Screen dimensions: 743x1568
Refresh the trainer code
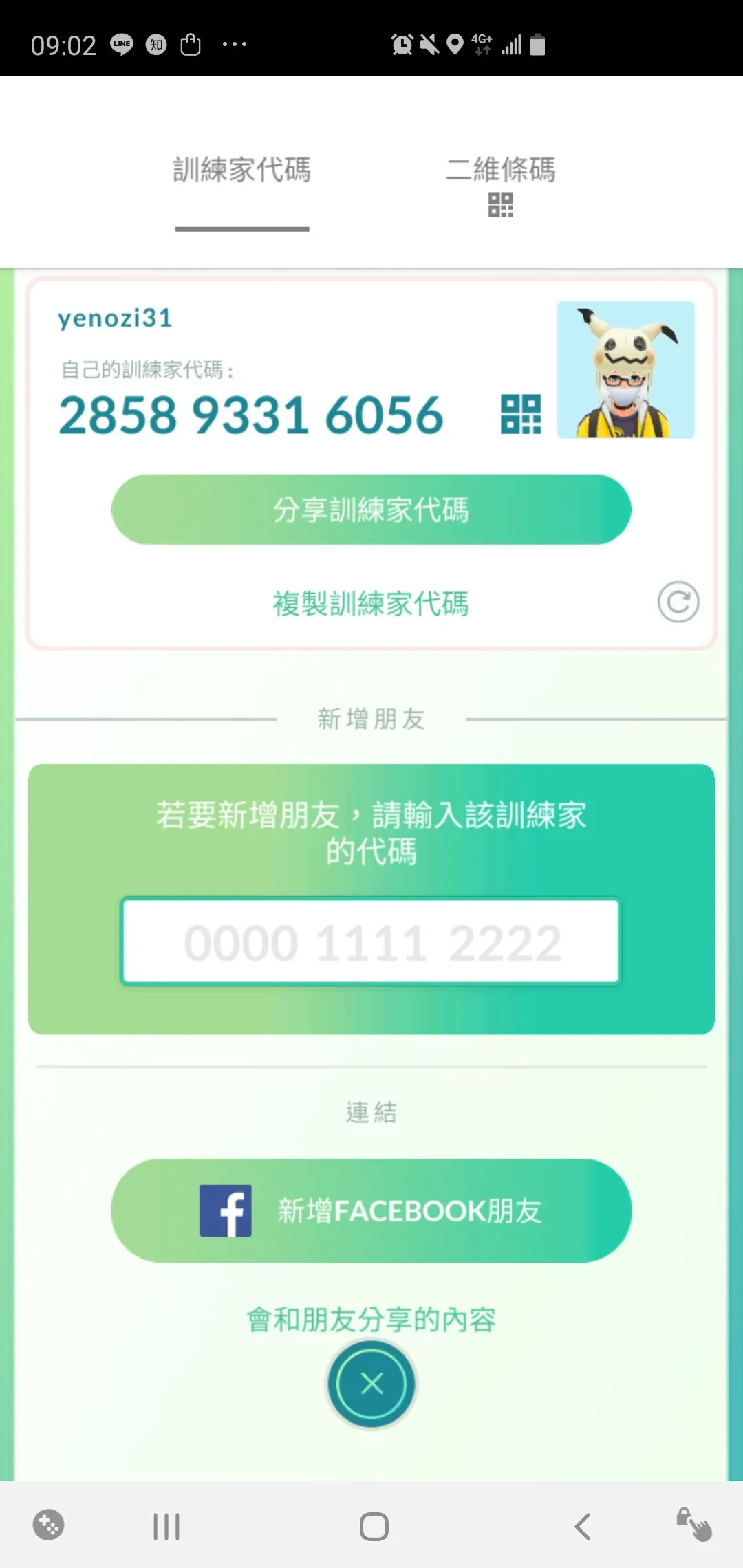click(x=678, y=602)
